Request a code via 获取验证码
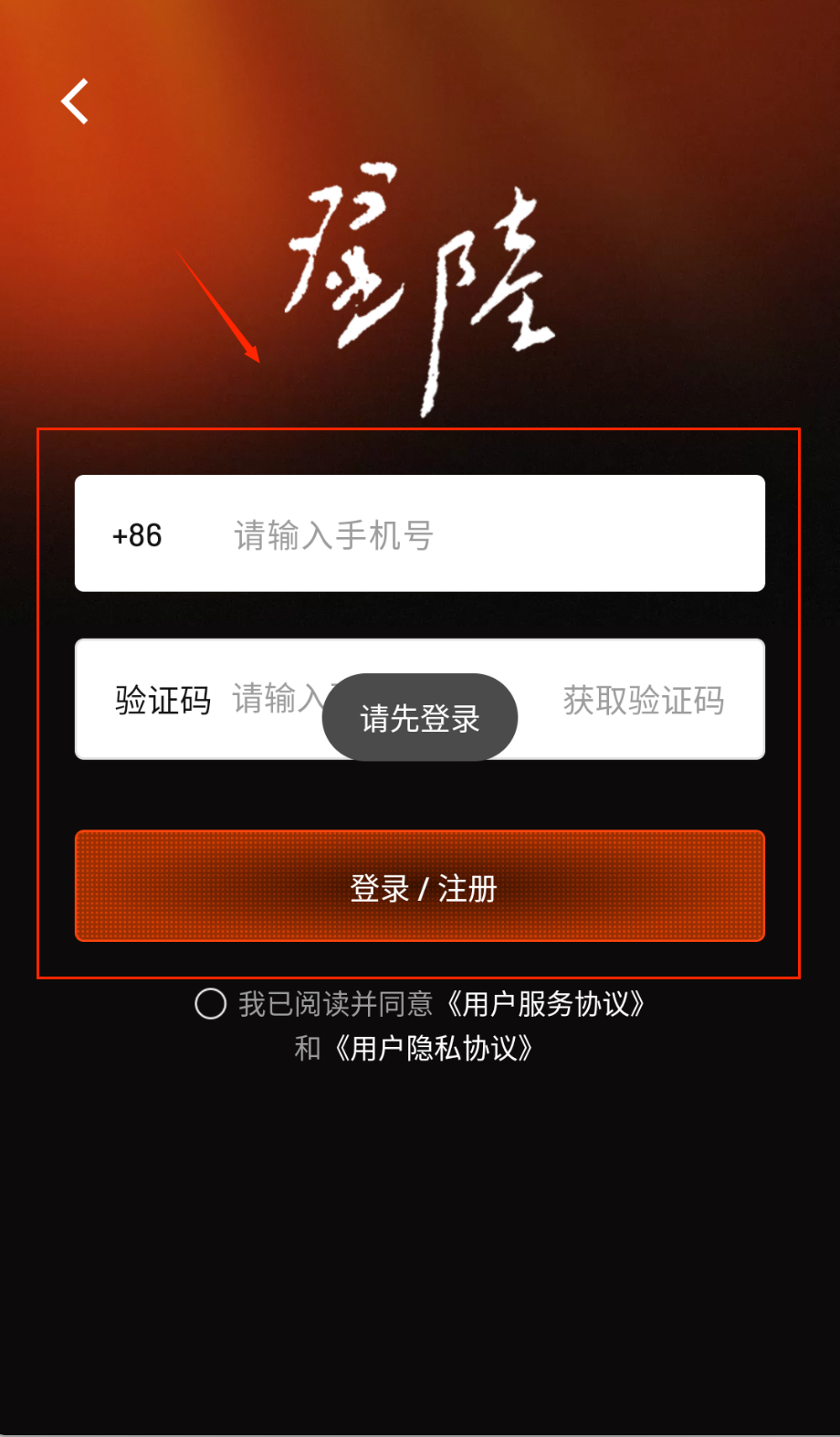This screenshot has height=1437, width=840. point(643,701)
